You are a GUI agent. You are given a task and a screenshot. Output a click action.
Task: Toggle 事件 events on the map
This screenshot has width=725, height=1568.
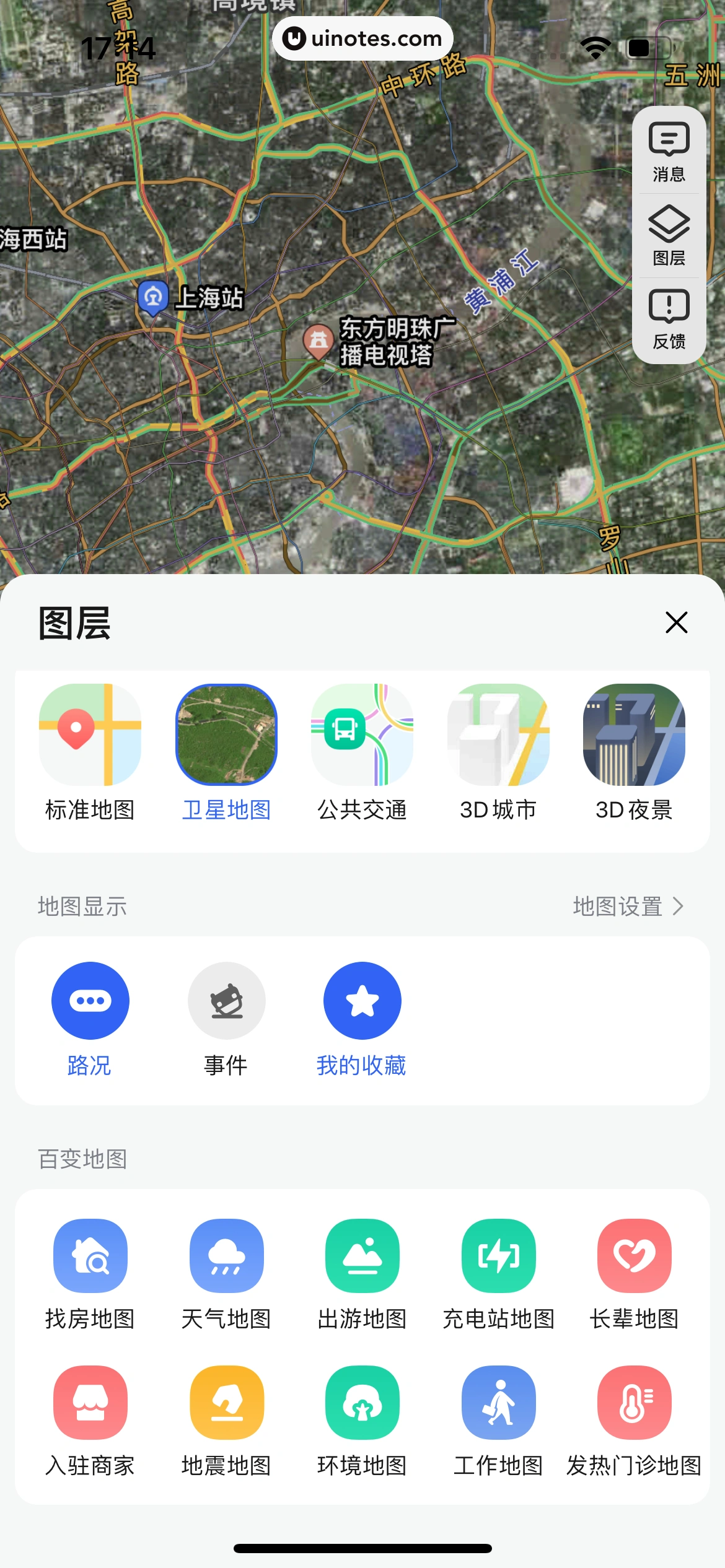click(226, 1001)
